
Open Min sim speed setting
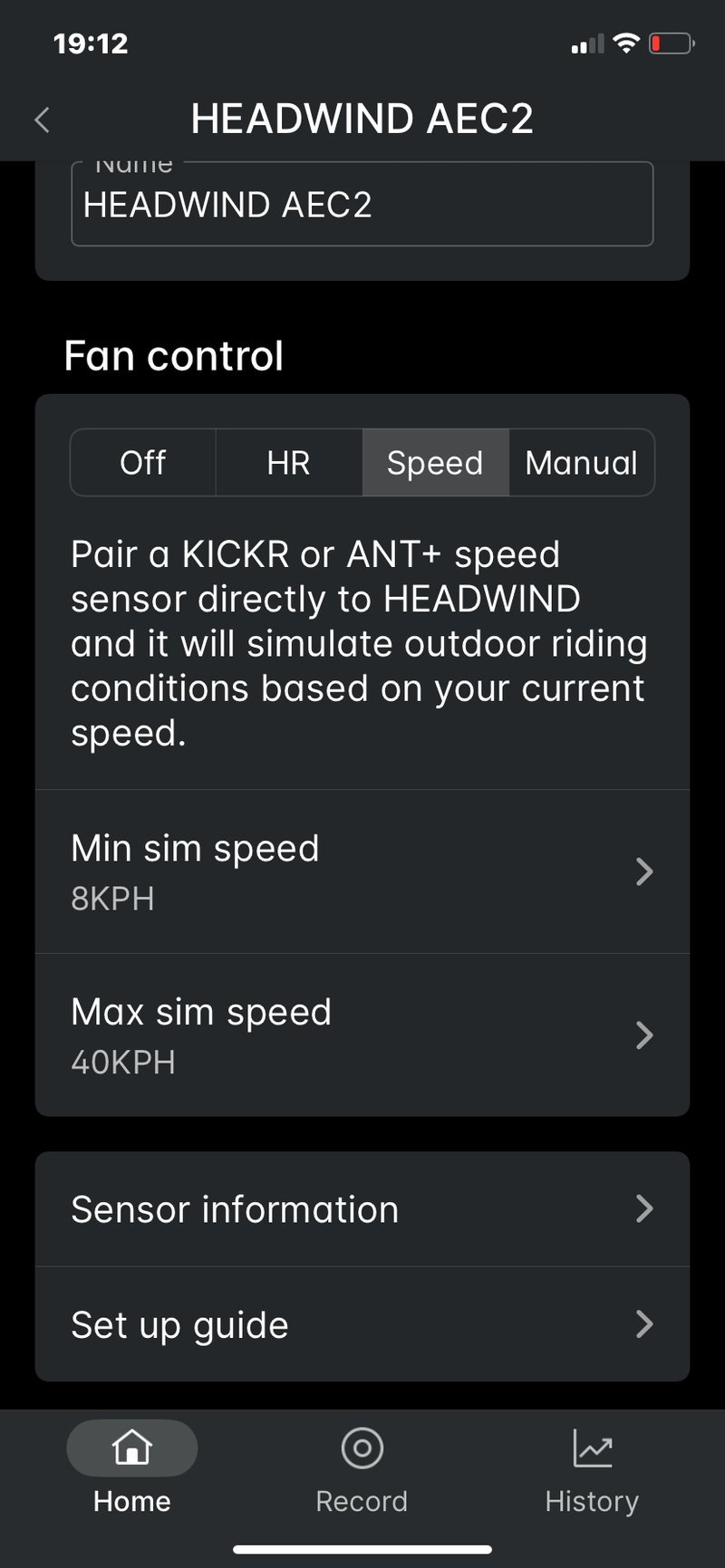click(362, 871)
